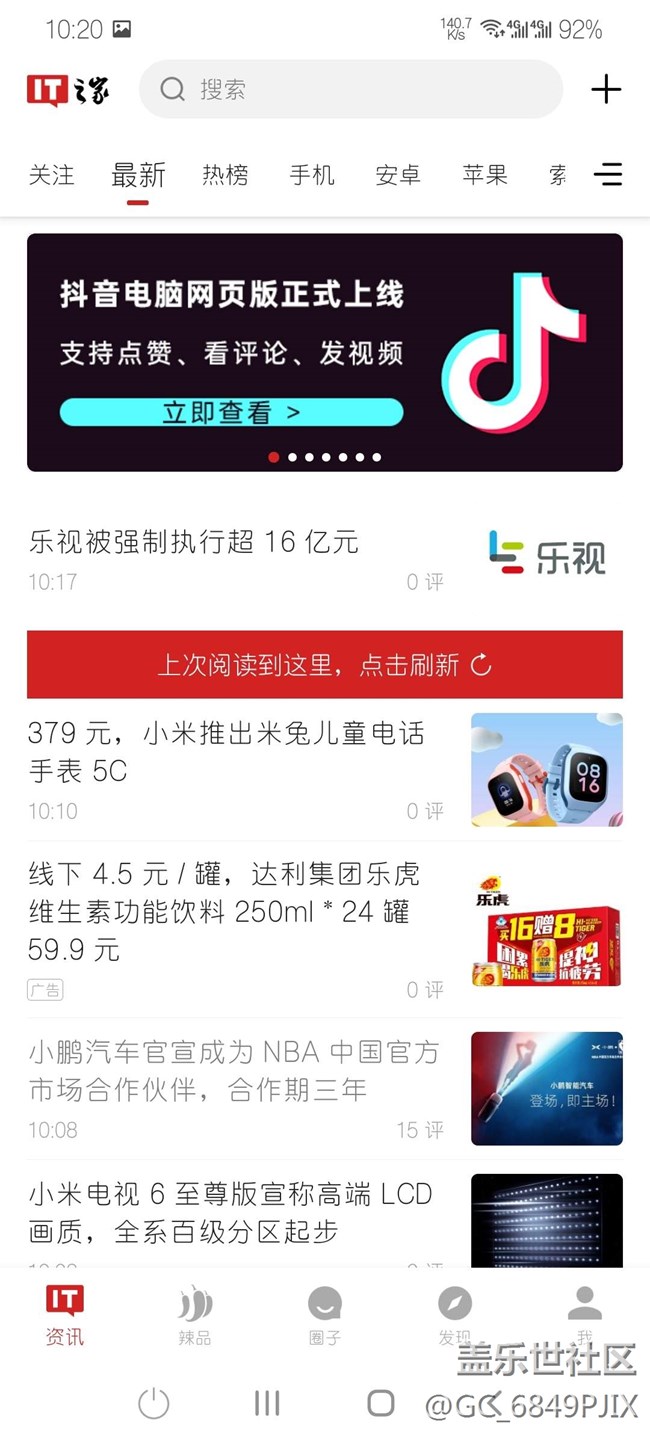Switch to the 关注 tab
Viewport: 650px width, 1444px height.
(51, 175)
